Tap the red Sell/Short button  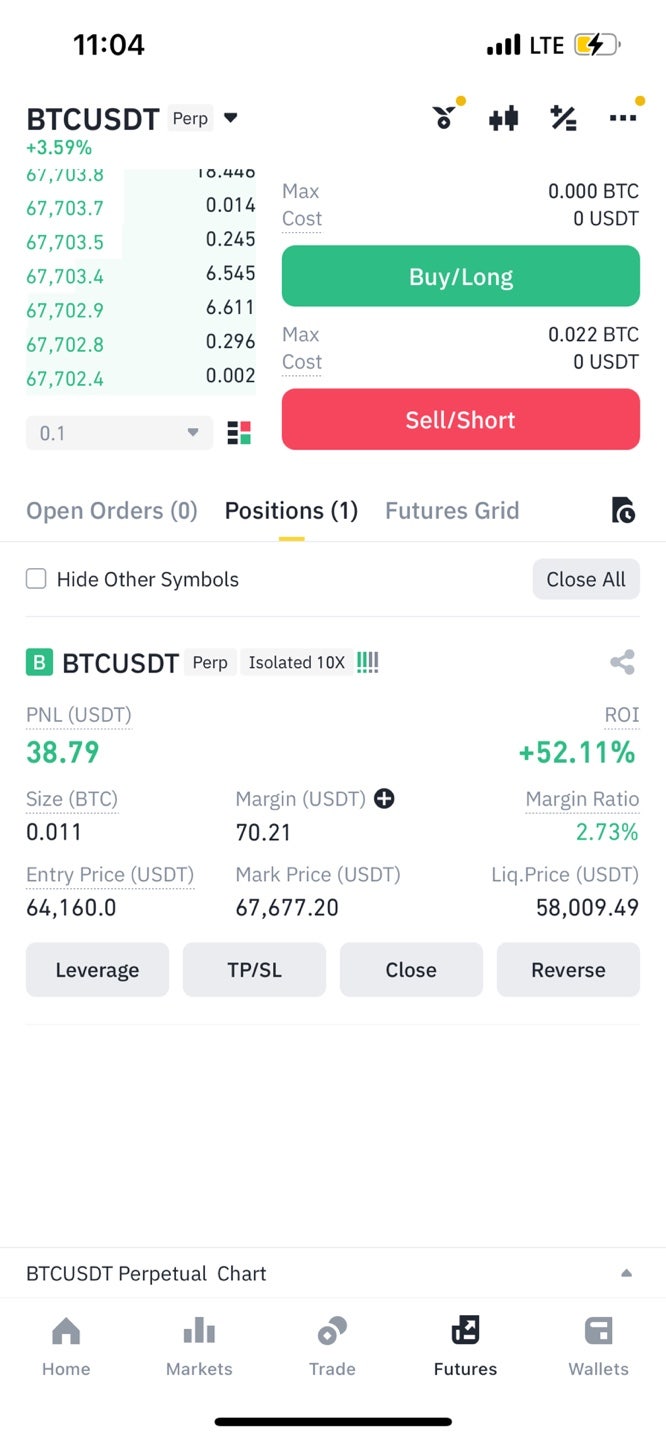[461, 419]
